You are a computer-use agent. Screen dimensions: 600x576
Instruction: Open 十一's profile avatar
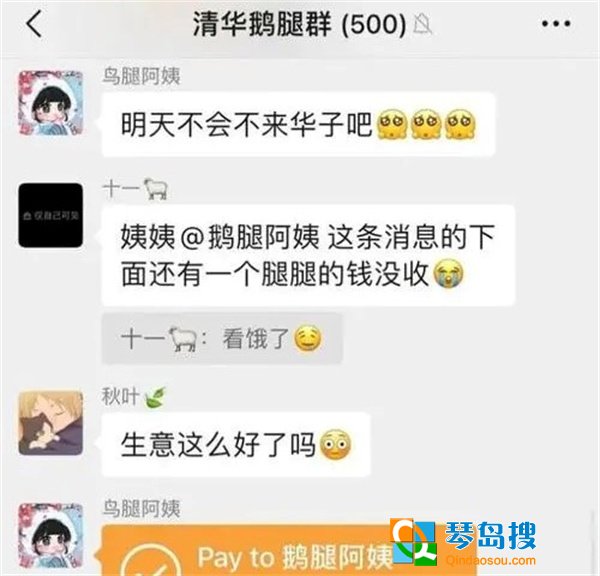click(x=50, y=216)
